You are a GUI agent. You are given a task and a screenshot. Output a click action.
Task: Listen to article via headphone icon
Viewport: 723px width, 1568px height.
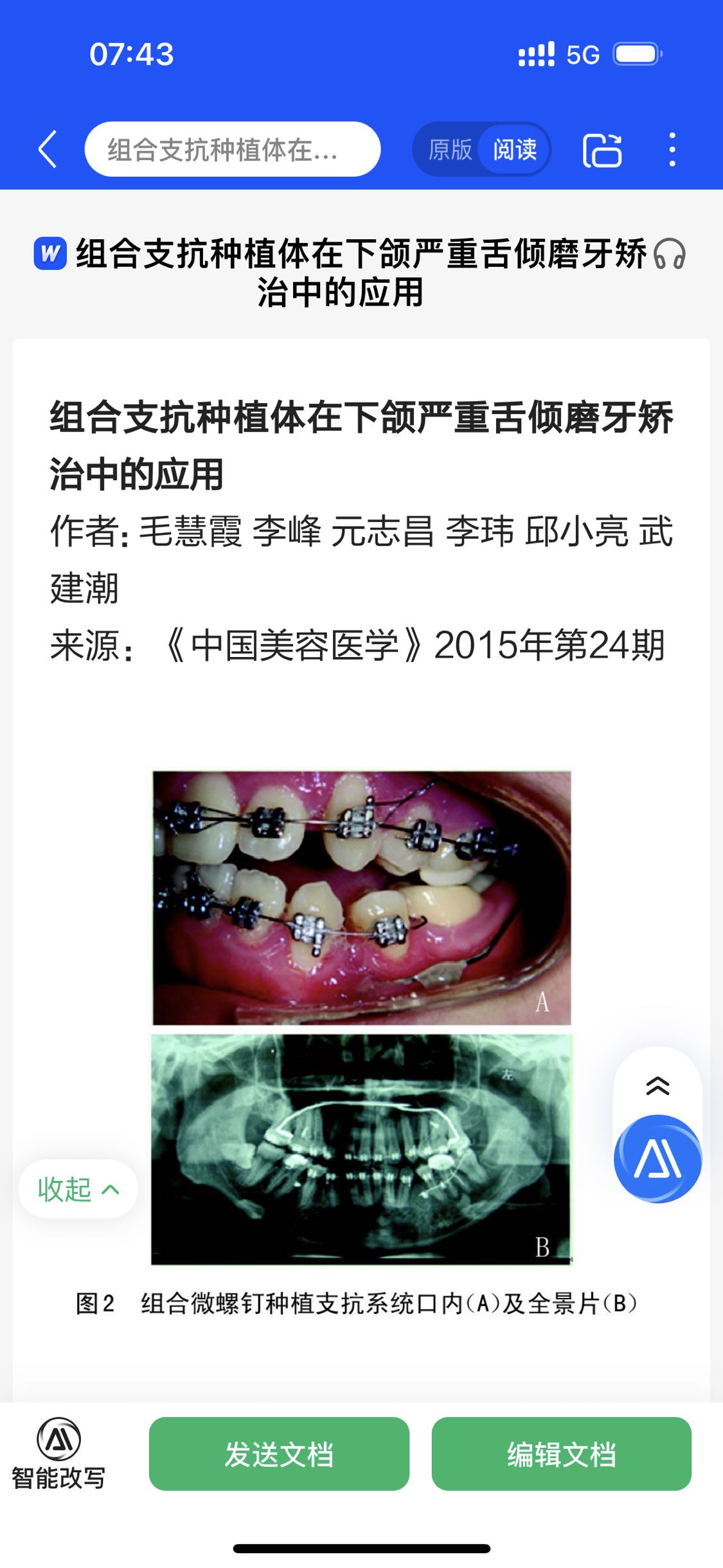[x=669, y=253]
